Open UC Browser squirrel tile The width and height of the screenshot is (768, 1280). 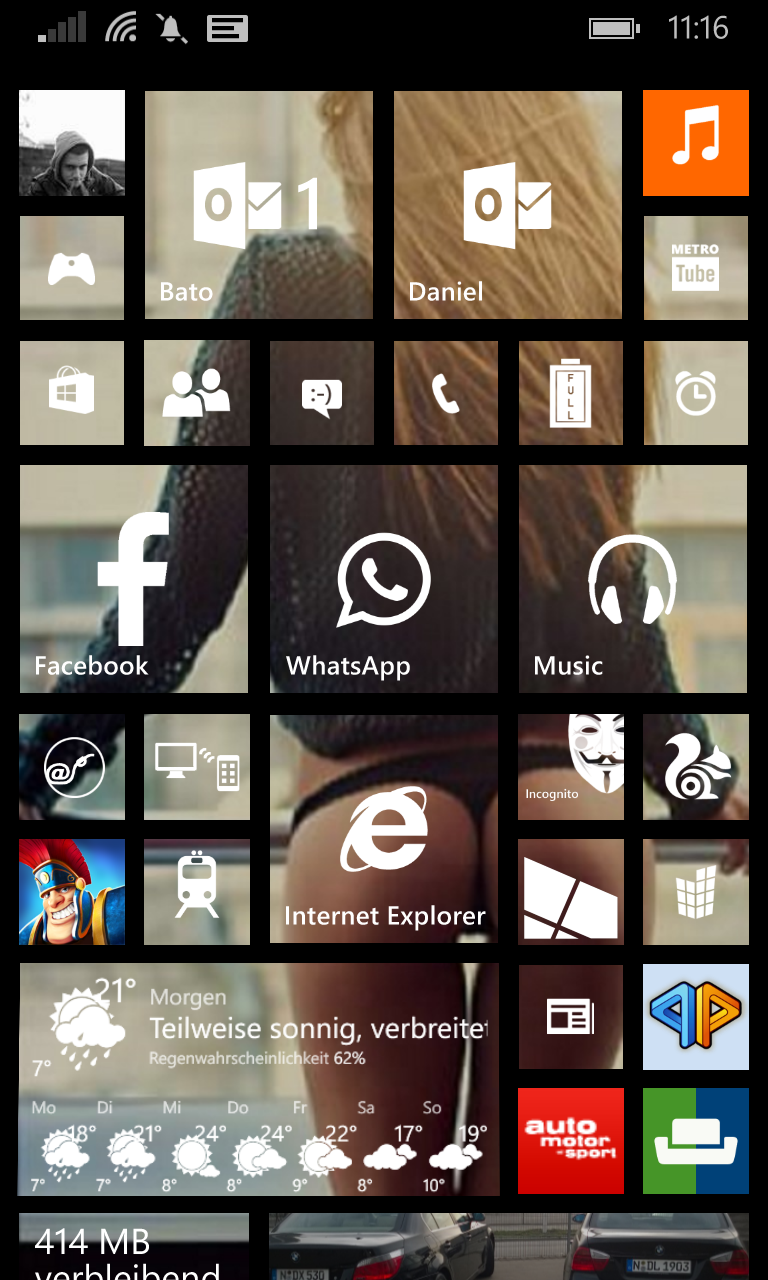[696, 767]
